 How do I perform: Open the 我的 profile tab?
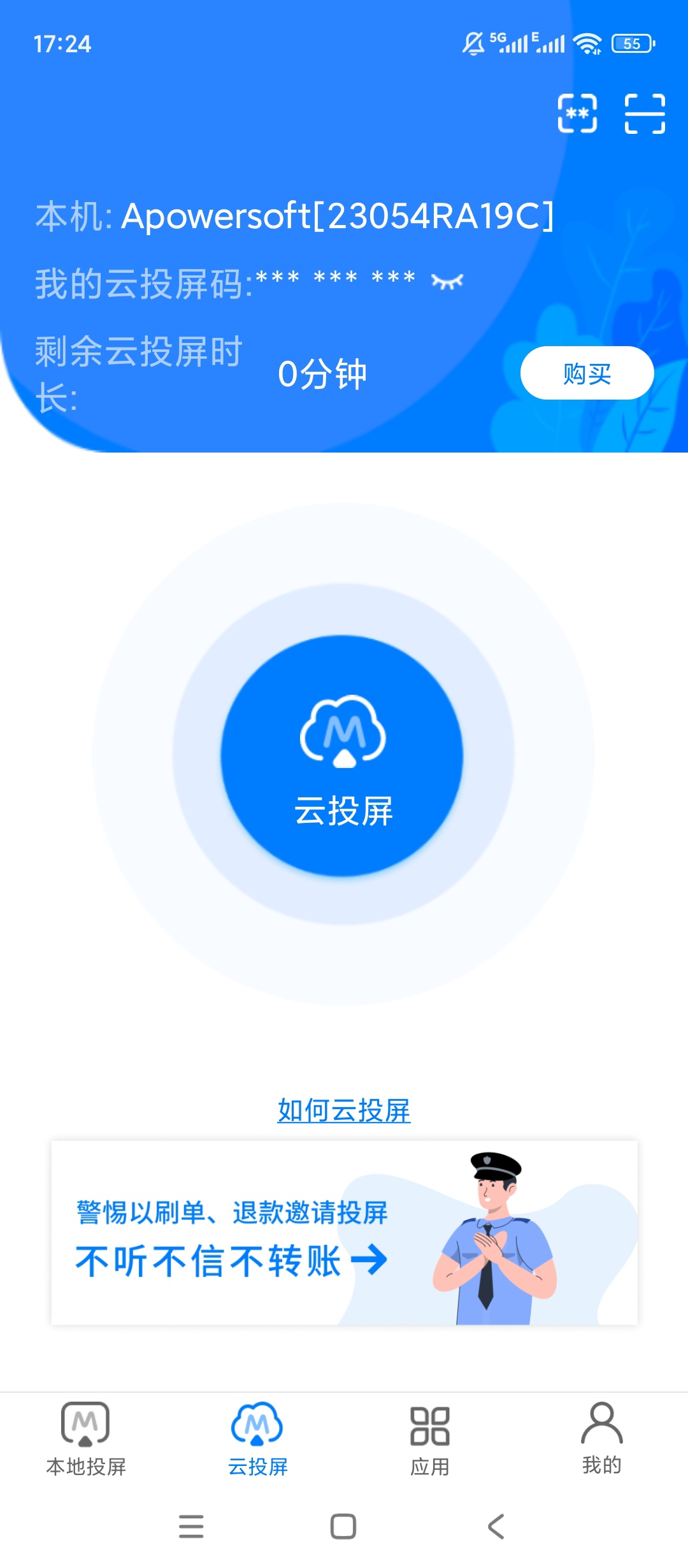point(601,1439)
